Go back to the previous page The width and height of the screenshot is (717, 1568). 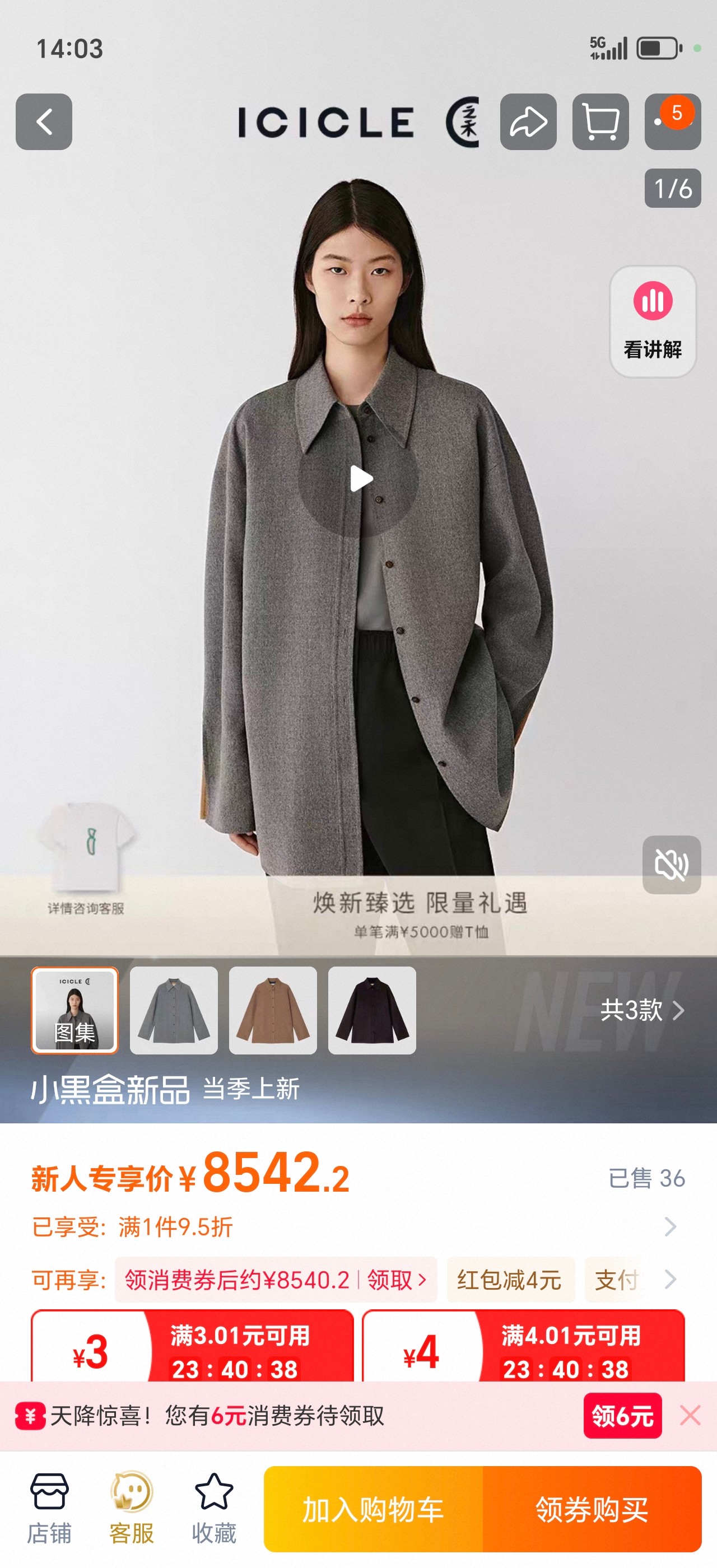tap(44, 122)
